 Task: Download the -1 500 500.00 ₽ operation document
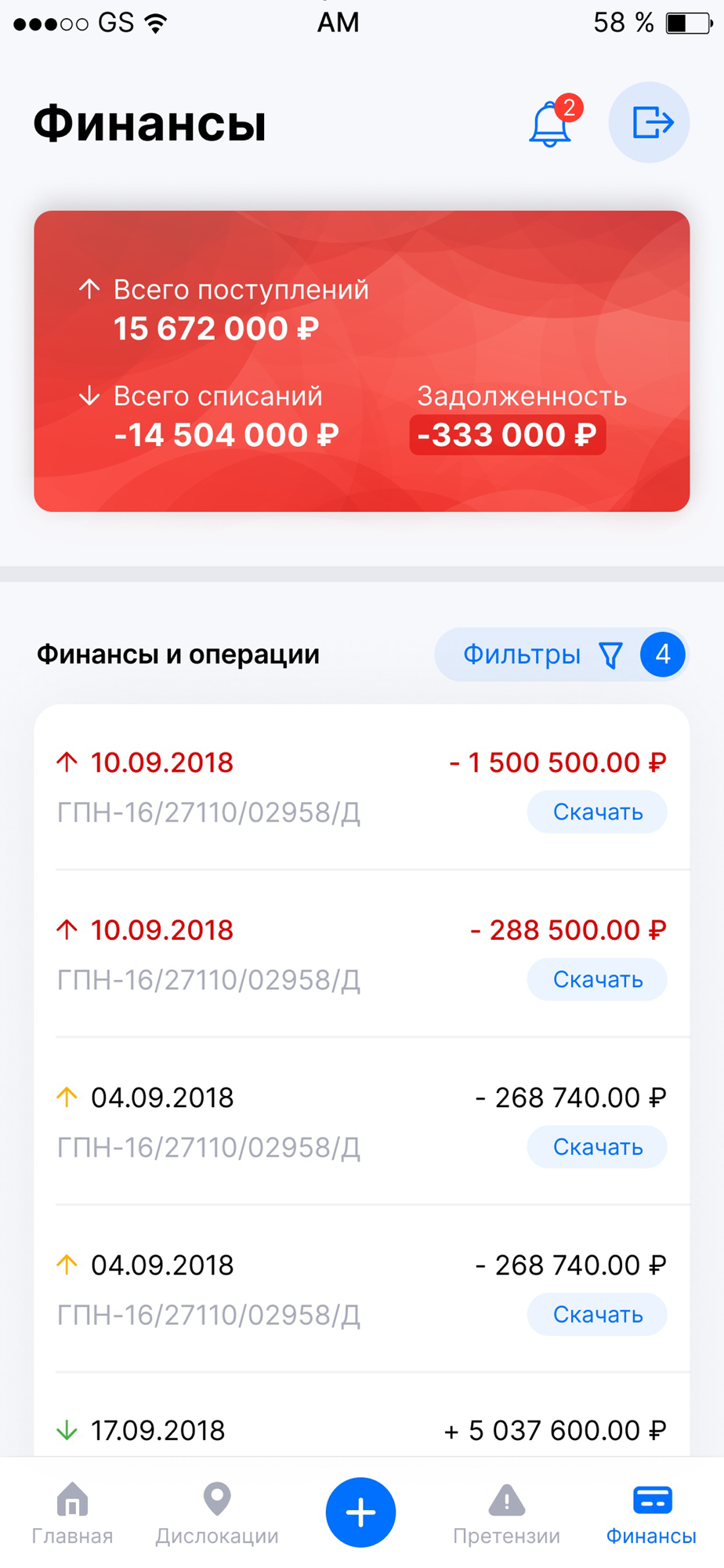pos(596,812)
